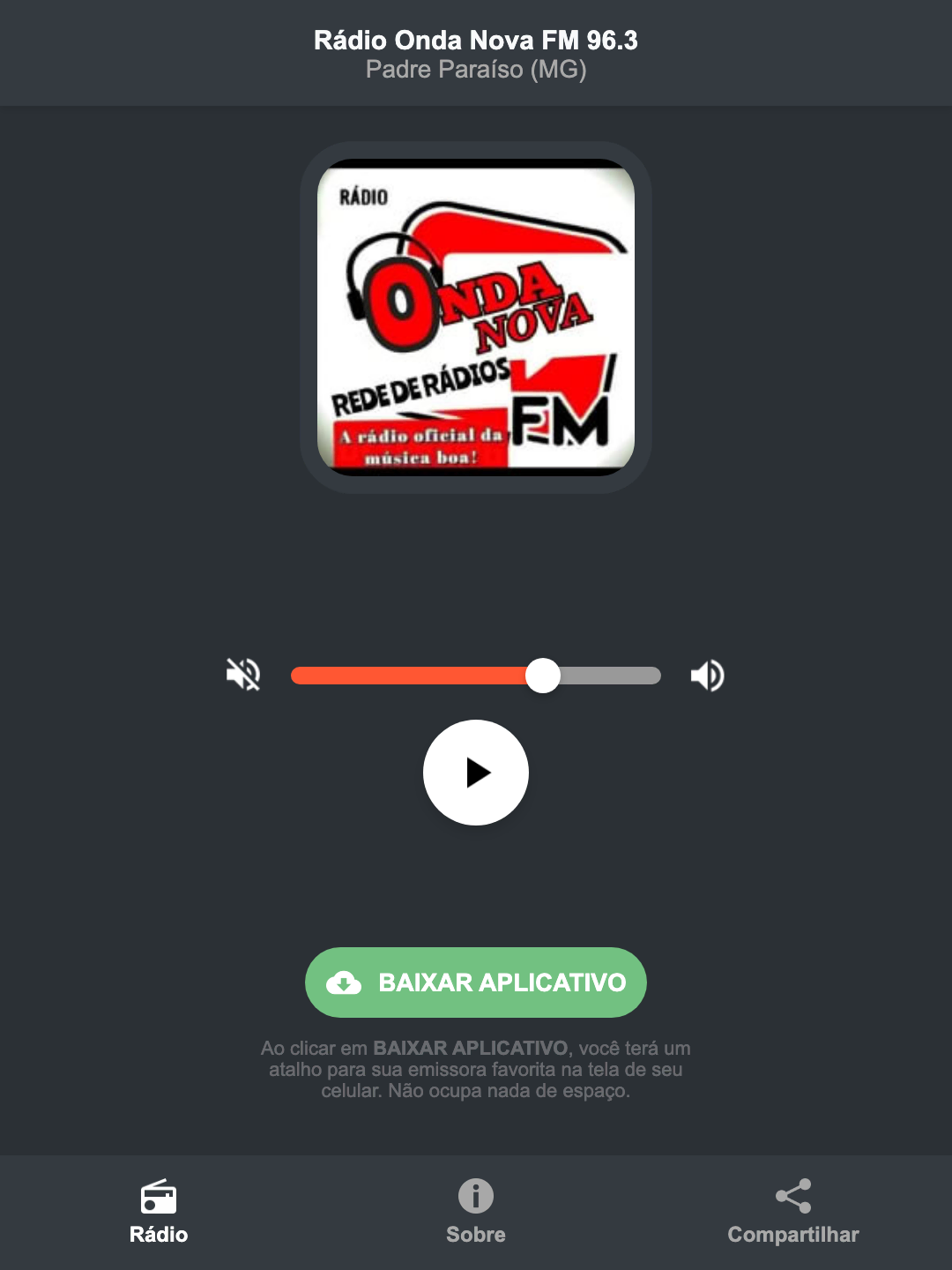The height and width of the screenshot is (1270, 952).
Task: Select the Rádio tab
Action: click(159, 1213)
